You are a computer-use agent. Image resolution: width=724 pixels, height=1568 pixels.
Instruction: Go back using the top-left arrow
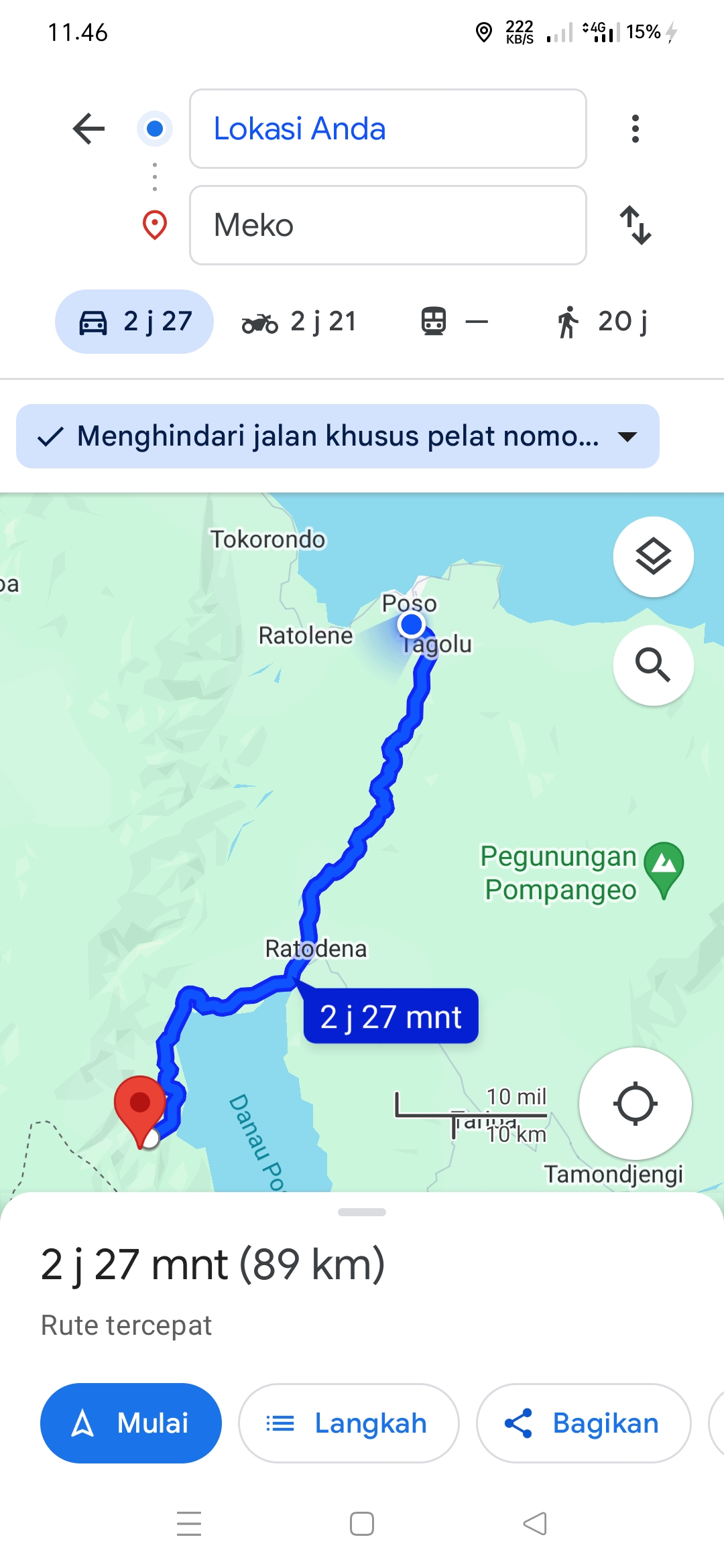pos(88,129)
